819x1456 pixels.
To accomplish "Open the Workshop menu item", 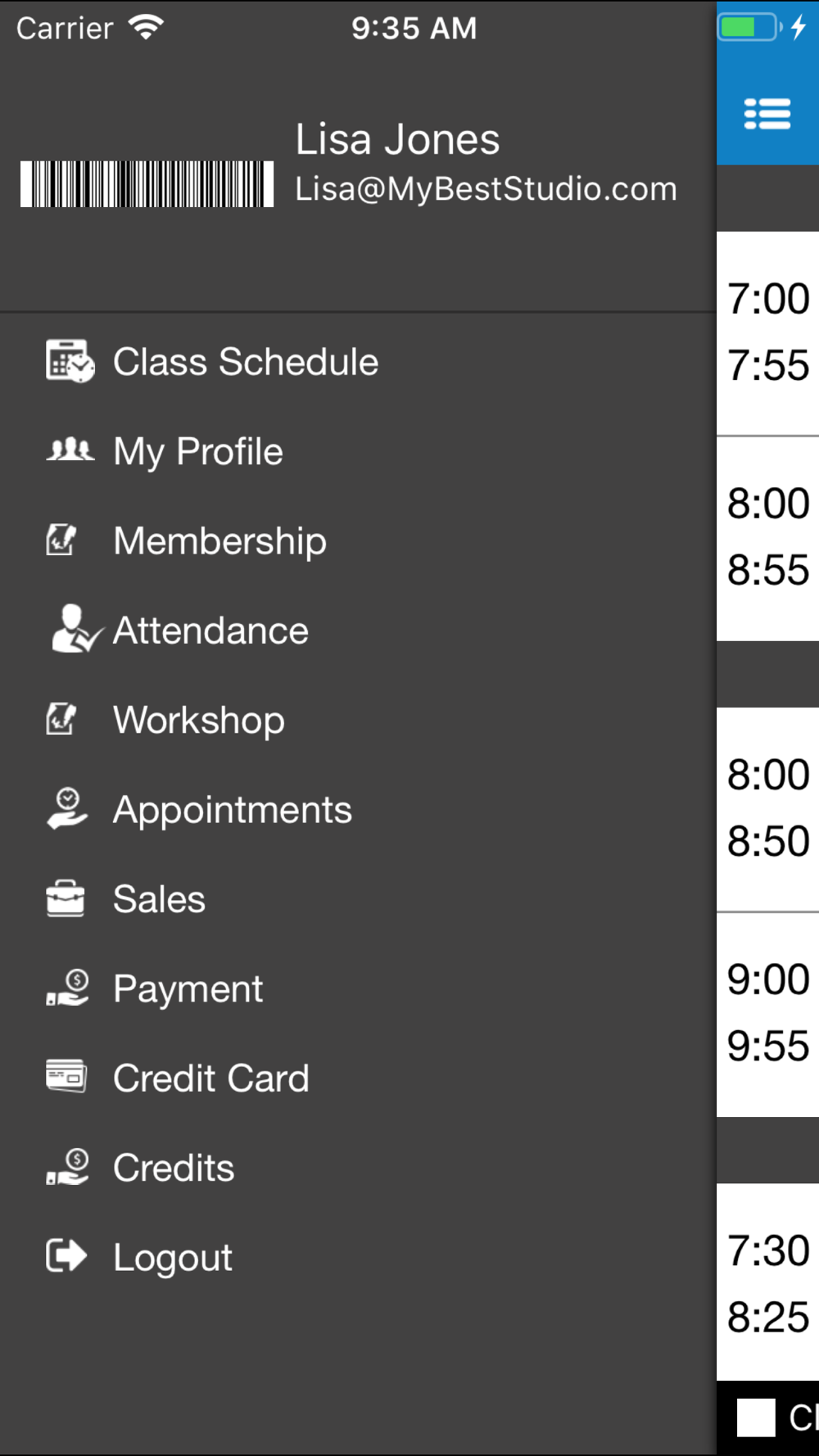I will click(x=358, y=720).
